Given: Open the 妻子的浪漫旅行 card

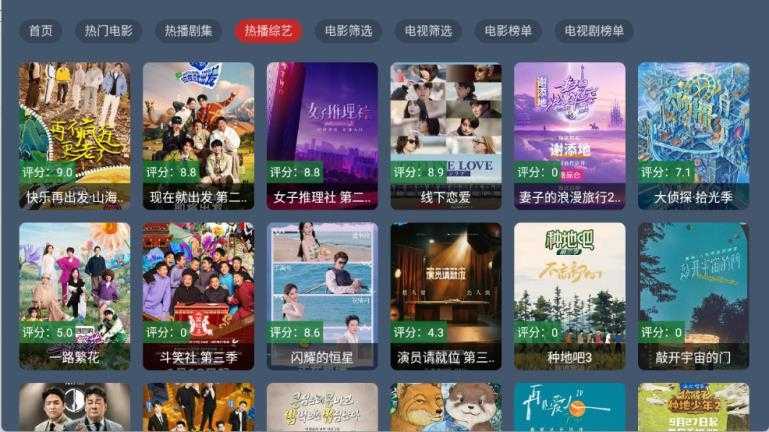Looking at the screenshot, I should (570, 135).
